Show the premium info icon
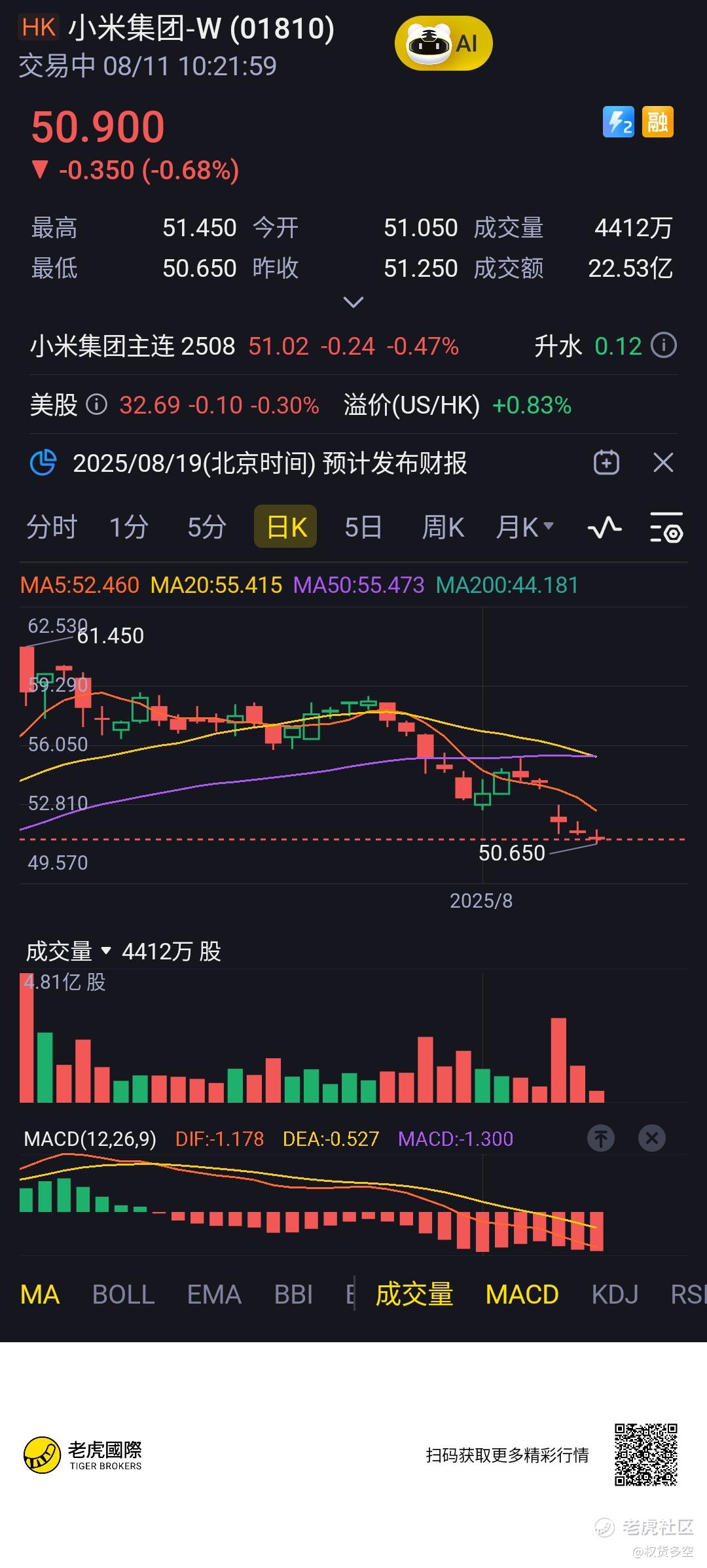Image resolution: width=707 pixels, height=1568 pixels. [664, 346]
